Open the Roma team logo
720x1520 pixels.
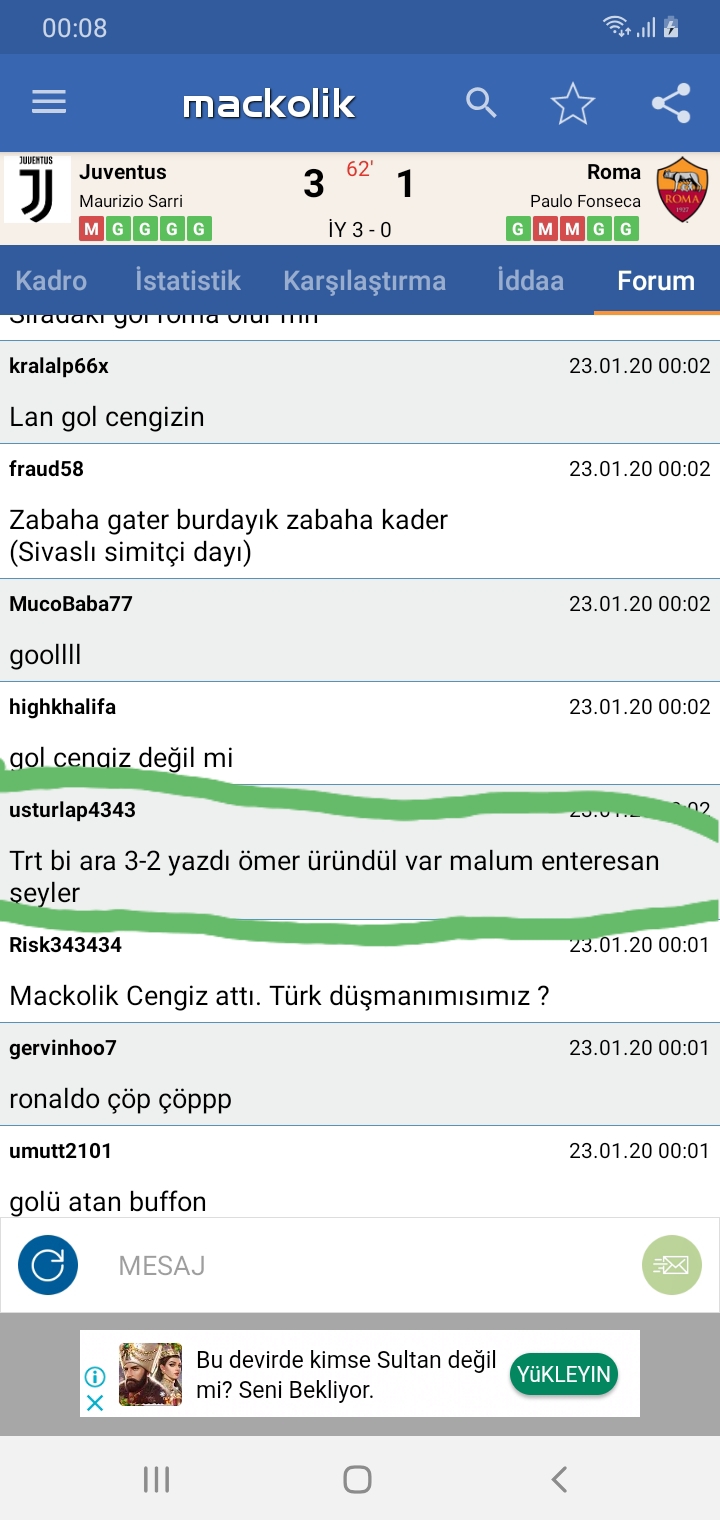coord(682,189)
